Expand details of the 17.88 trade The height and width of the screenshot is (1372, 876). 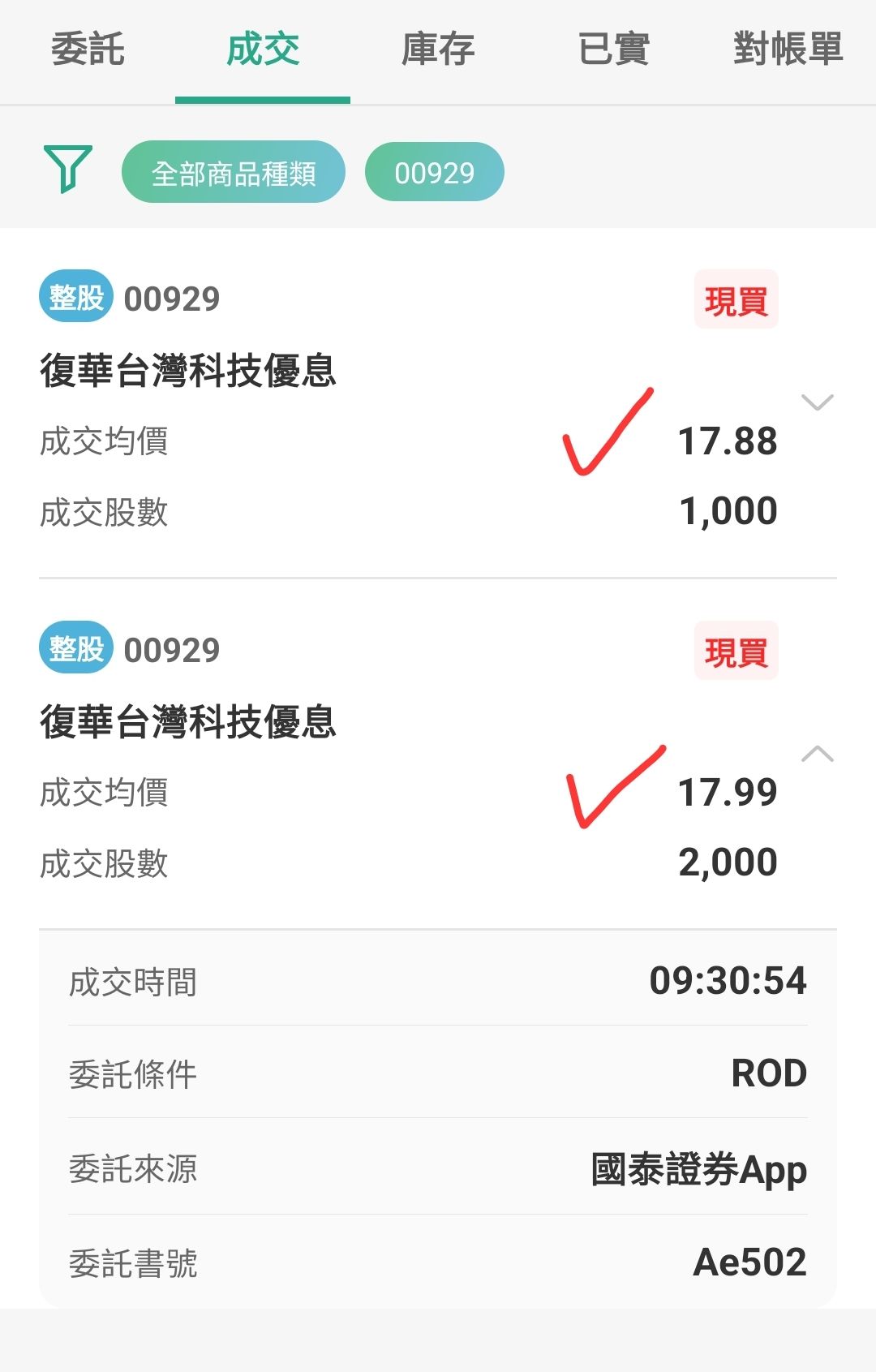(817, 402)
